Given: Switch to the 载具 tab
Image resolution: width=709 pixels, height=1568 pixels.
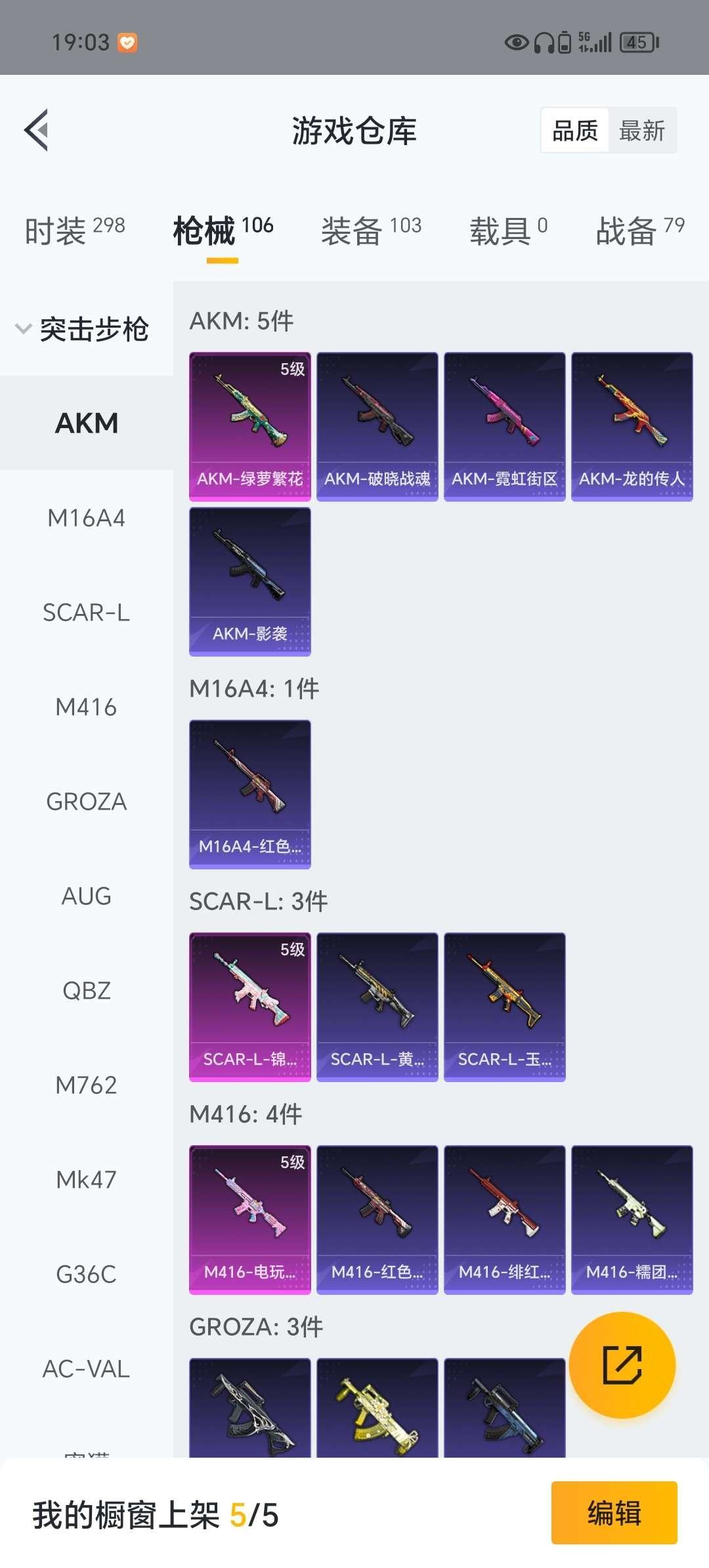Looking at the screenshot, I should pyautogui.click(x=507, y=230).
